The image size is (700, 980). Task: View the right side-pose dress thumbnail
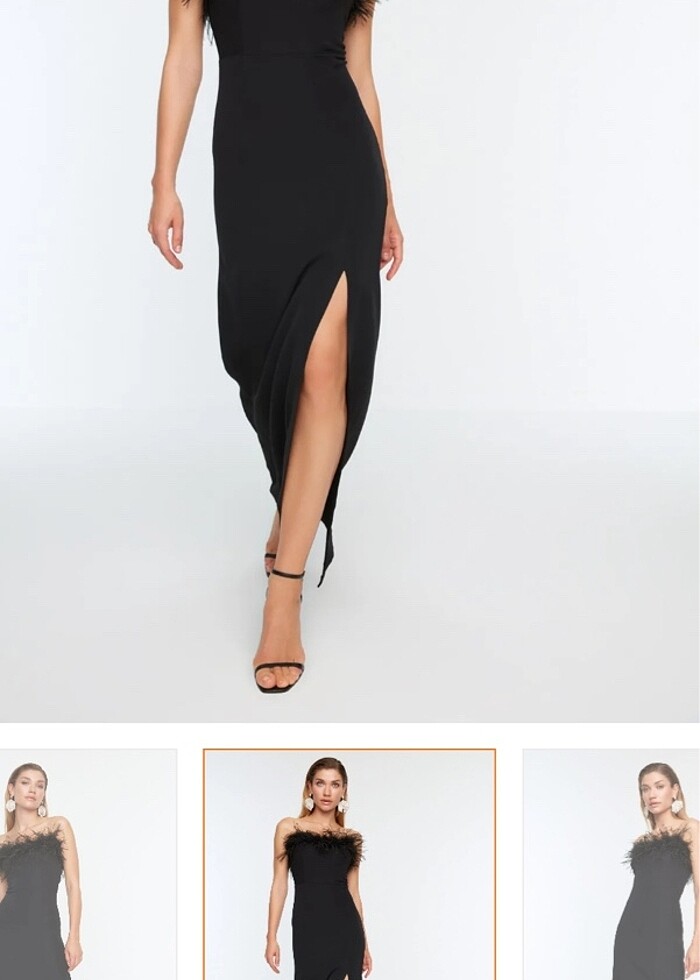coord(611,865)
